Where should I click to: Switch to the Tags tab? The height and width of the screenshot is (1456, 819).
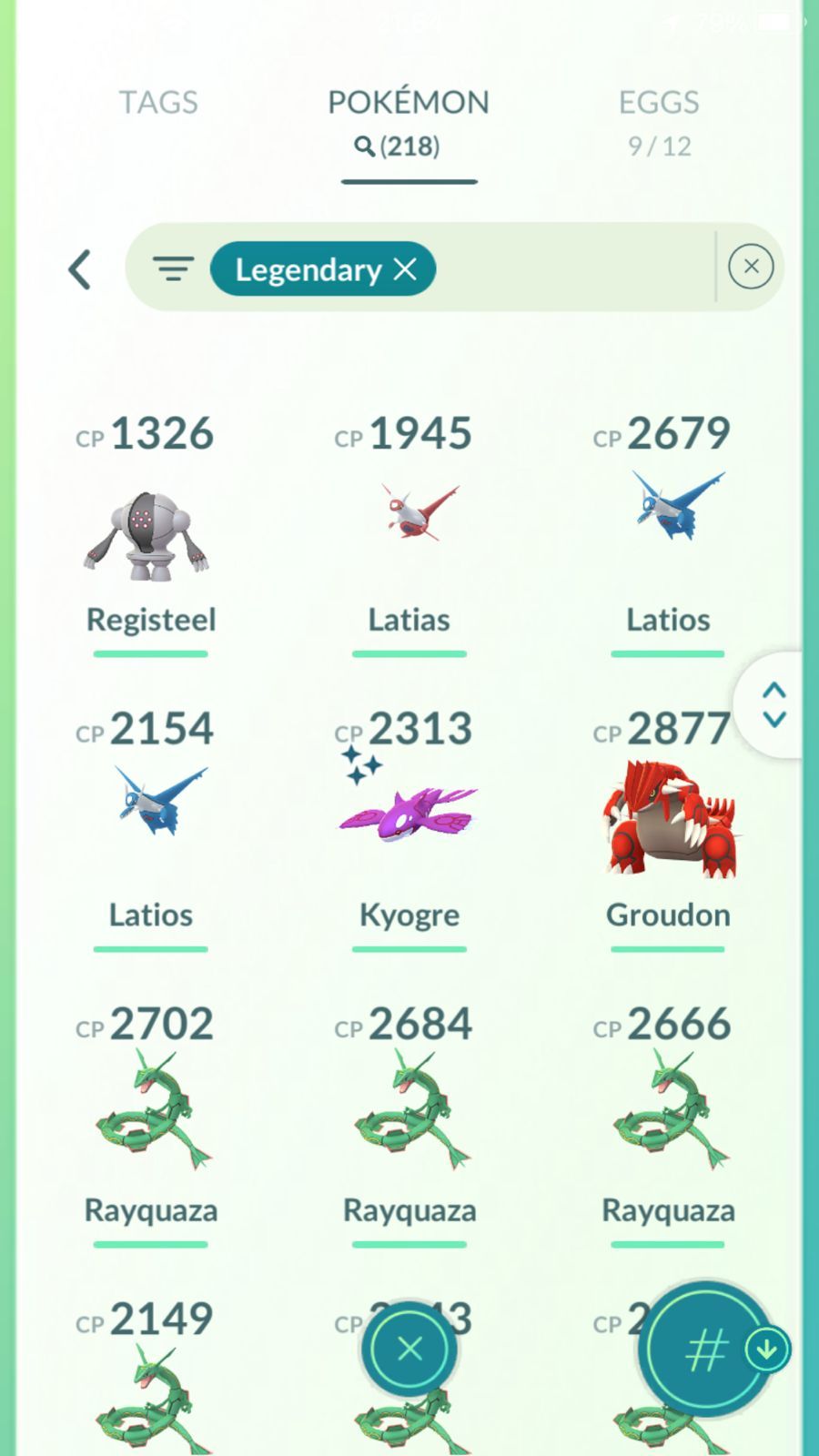[x=158, y=102]
